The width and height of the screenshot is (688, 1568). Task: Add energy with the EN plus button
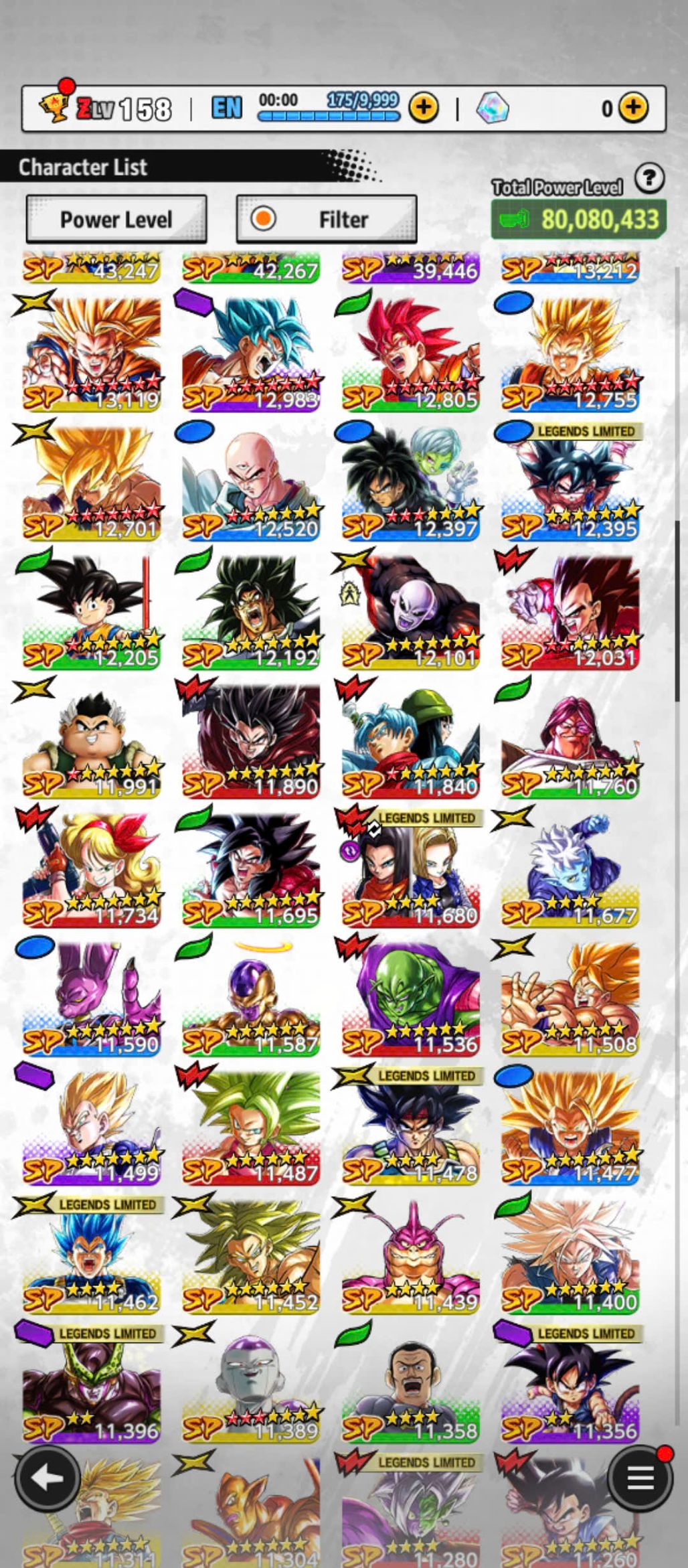pyautogui.click(x=424, y=107)
